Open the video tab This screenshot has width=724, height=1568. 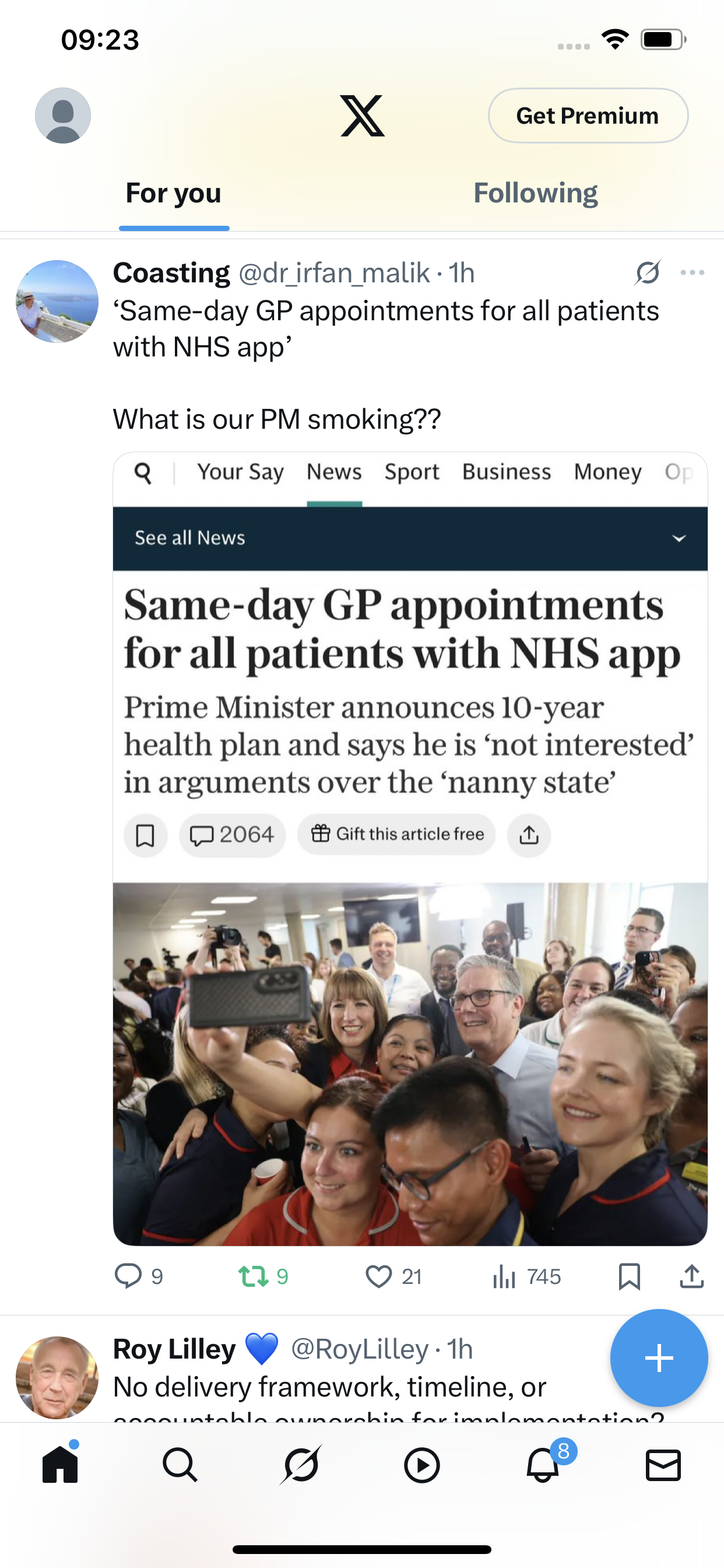point(421,1465)
